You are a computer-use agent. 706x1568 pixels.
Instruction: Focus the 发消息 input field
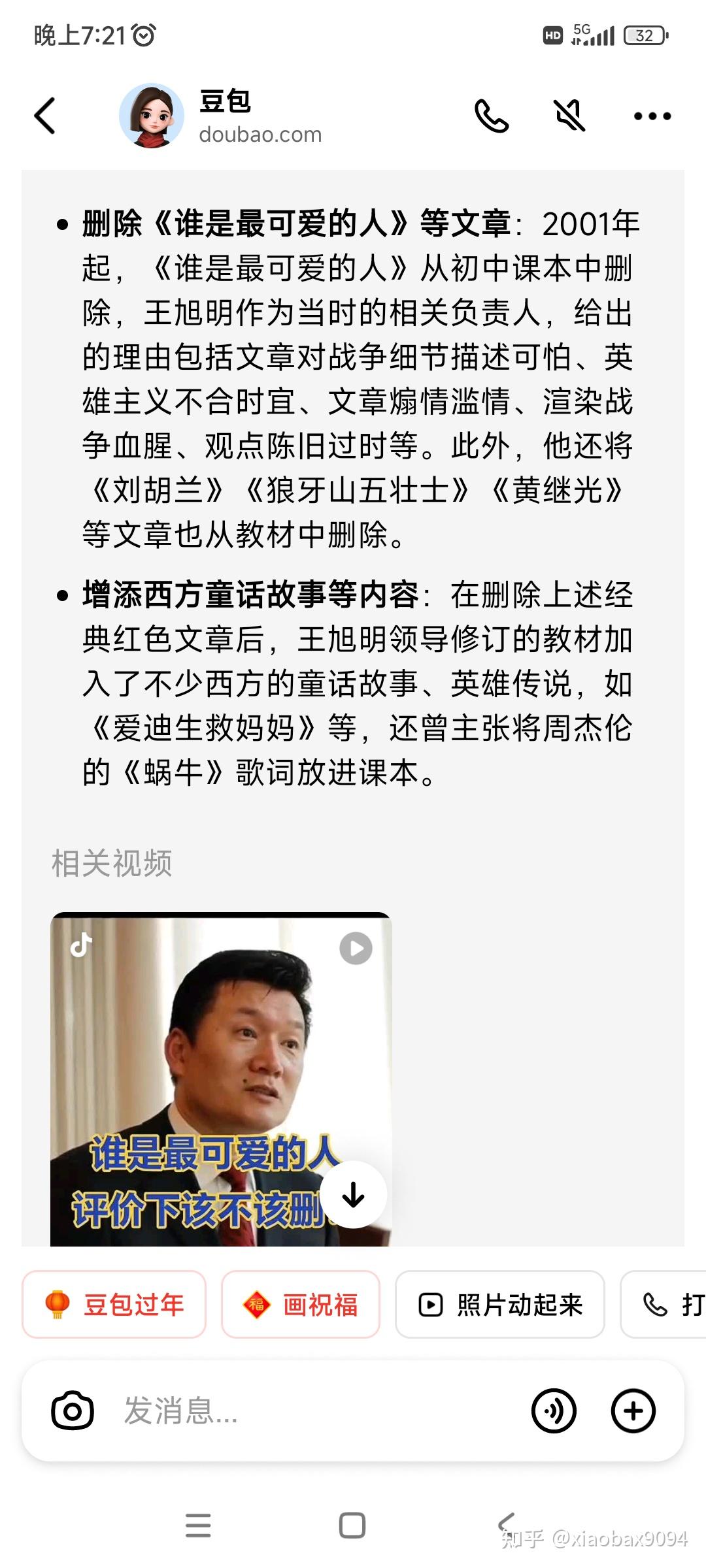click(314, 1411)
